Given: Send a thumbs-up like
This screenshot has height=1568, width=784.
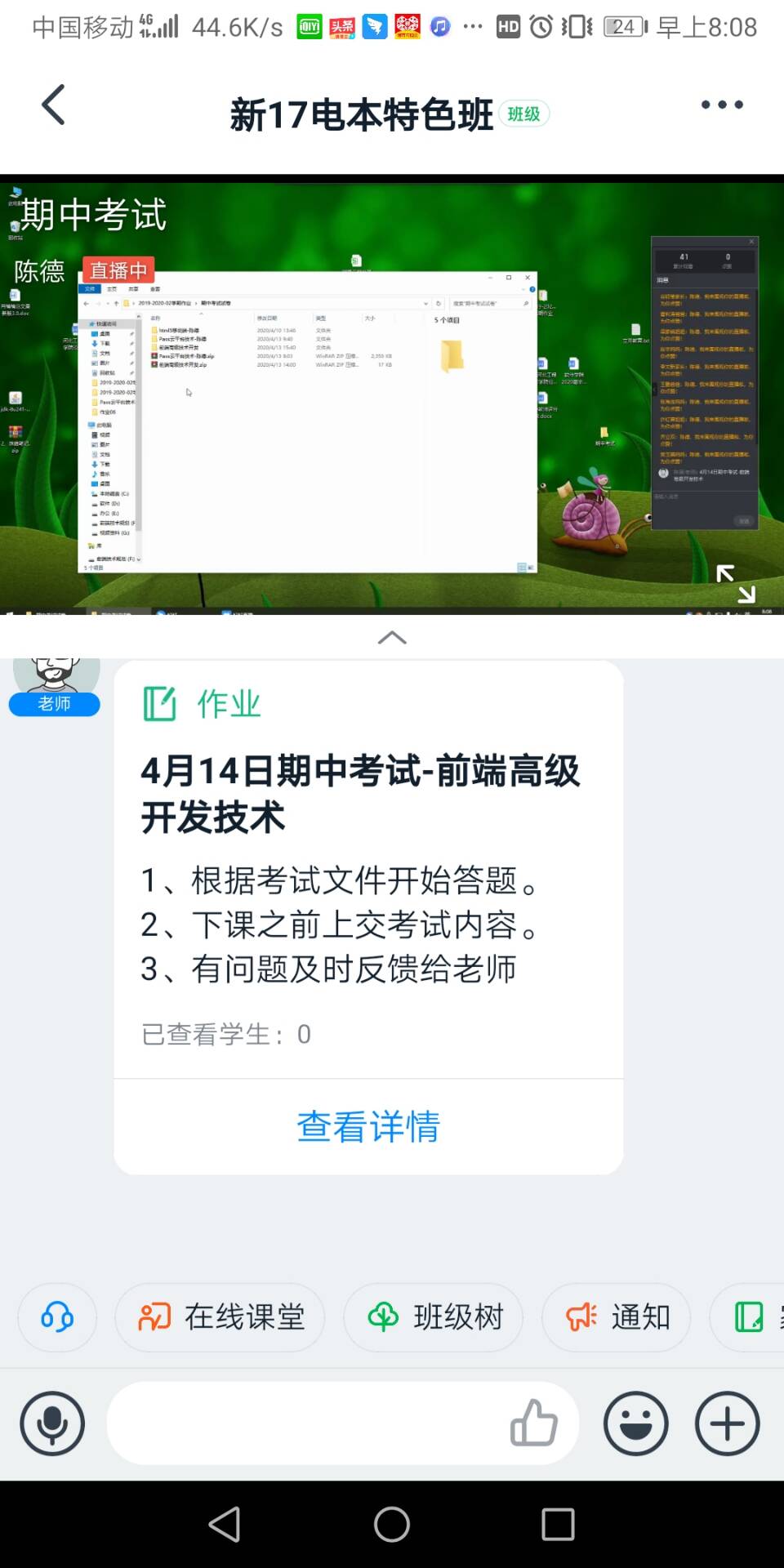Looking at the screenshot, I should (533, 1423).
